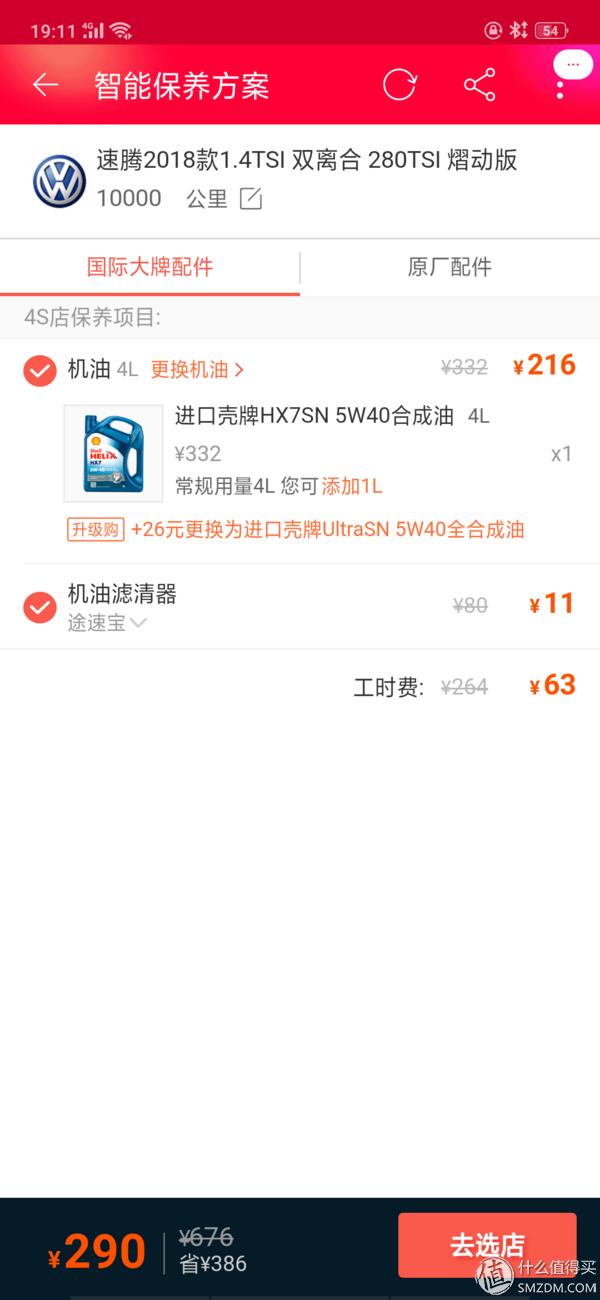Tap 更换机油 to change oil
The height and width of the screenshot is (1300, 600).
pyautogui.click(x=197, y=370)
